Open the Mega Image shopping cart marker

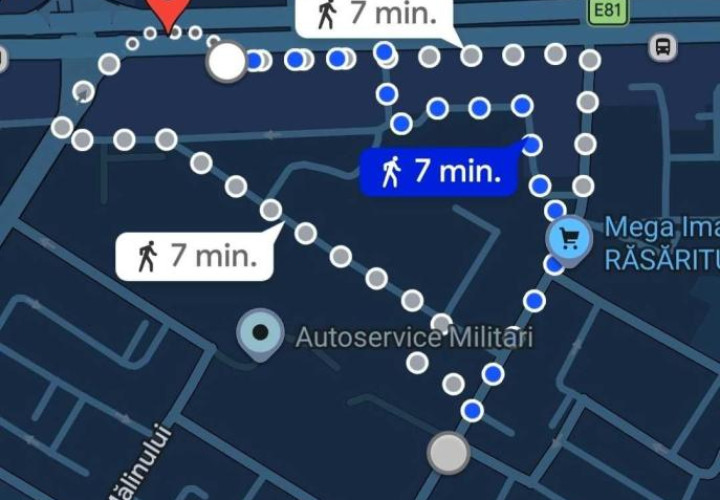tap(569, 240)
